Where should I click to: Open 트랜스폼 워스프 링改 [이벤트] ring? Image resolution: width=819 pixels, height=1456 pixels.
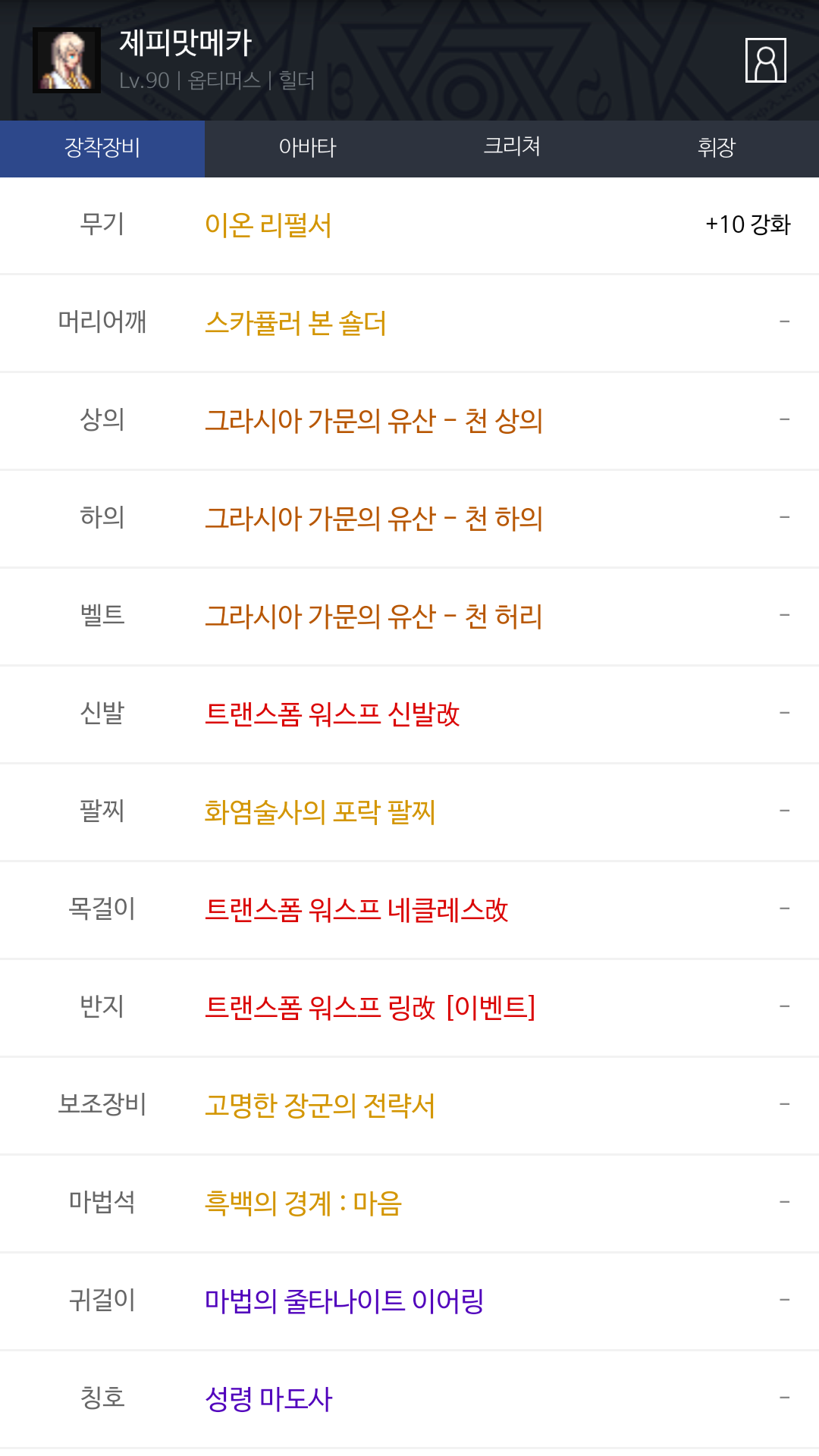pyautogui.click(x=370, y=1008)
